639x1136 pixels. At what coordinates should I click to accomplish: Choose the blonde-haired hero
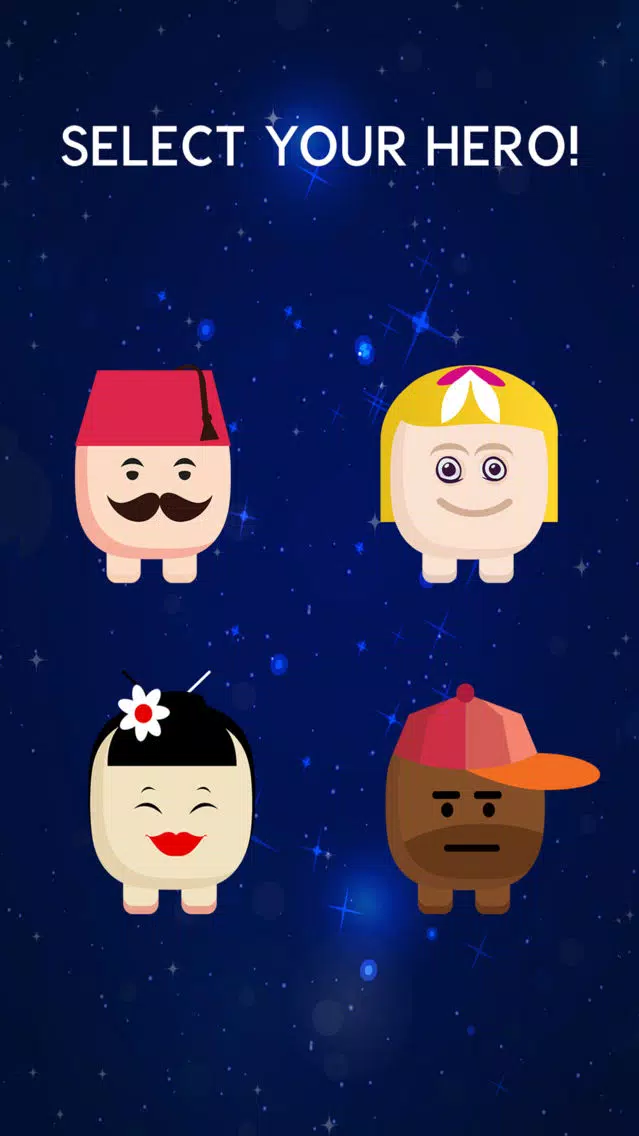pos(468,477)
